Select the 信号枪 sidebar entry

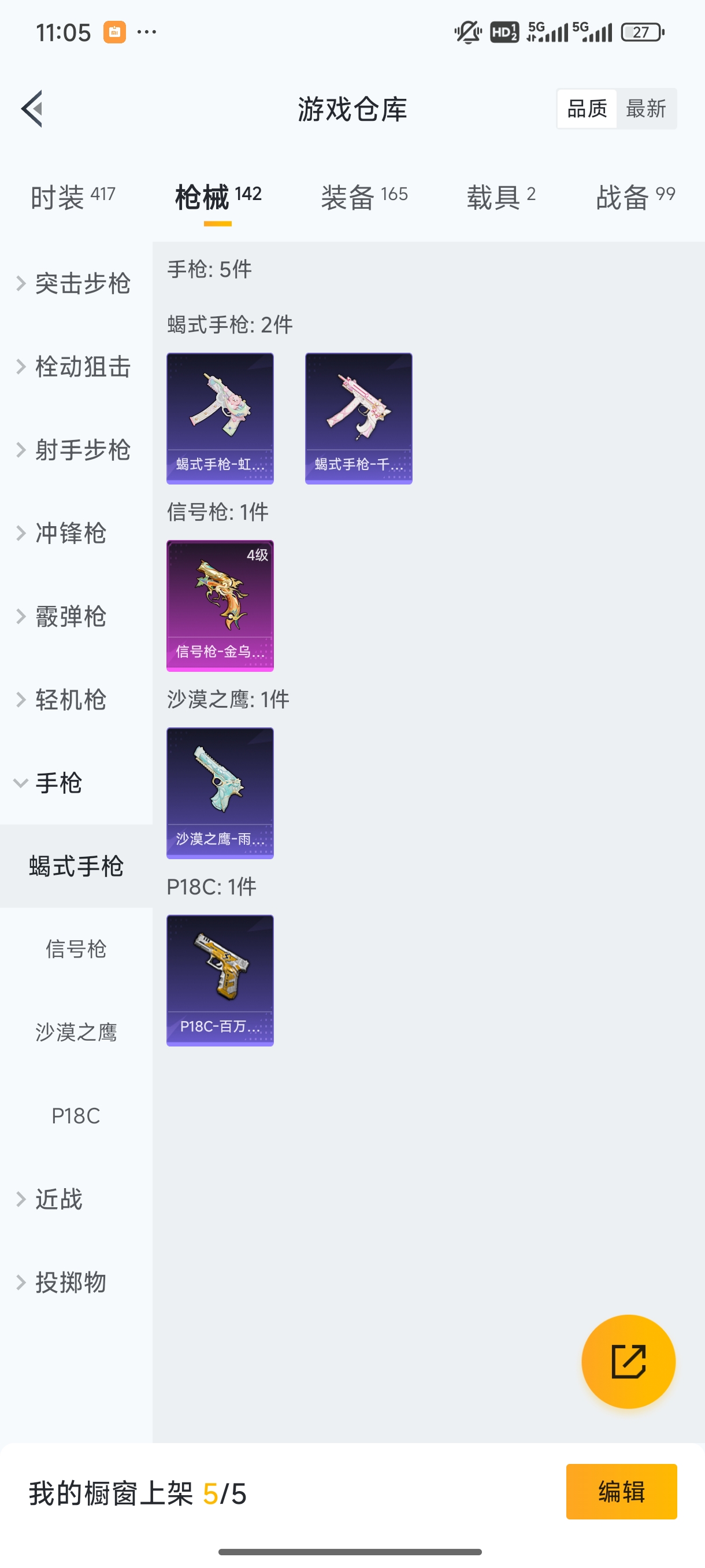(76, 948)
